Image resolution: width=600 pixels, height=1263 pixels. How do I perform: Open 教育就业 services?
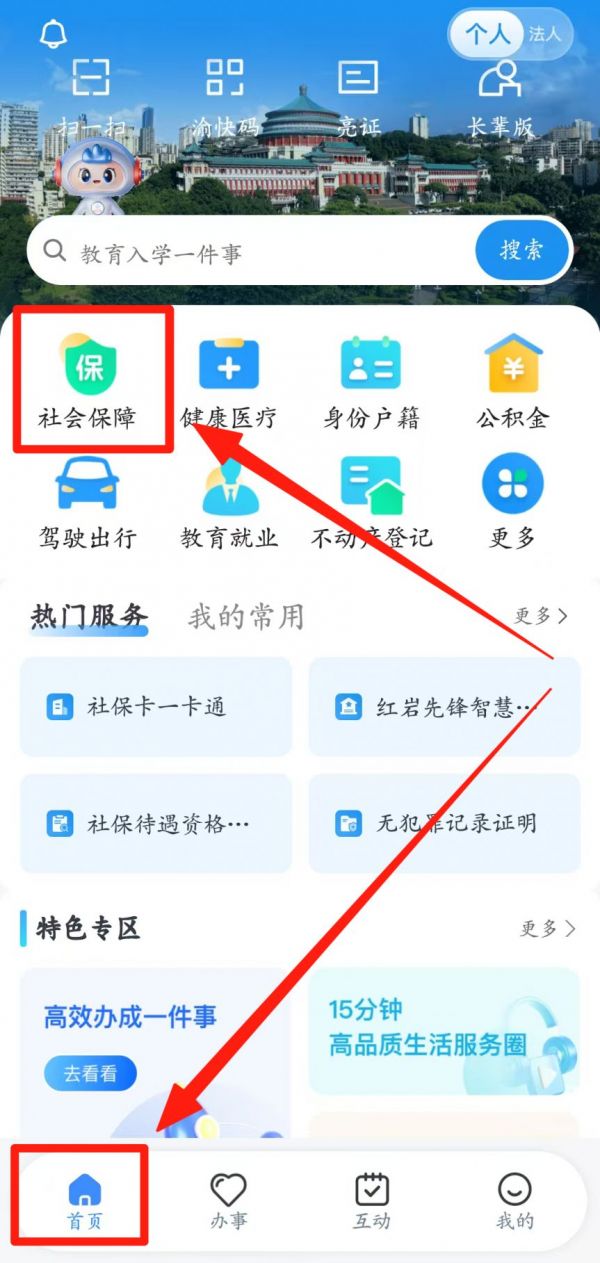pos(229,502)
